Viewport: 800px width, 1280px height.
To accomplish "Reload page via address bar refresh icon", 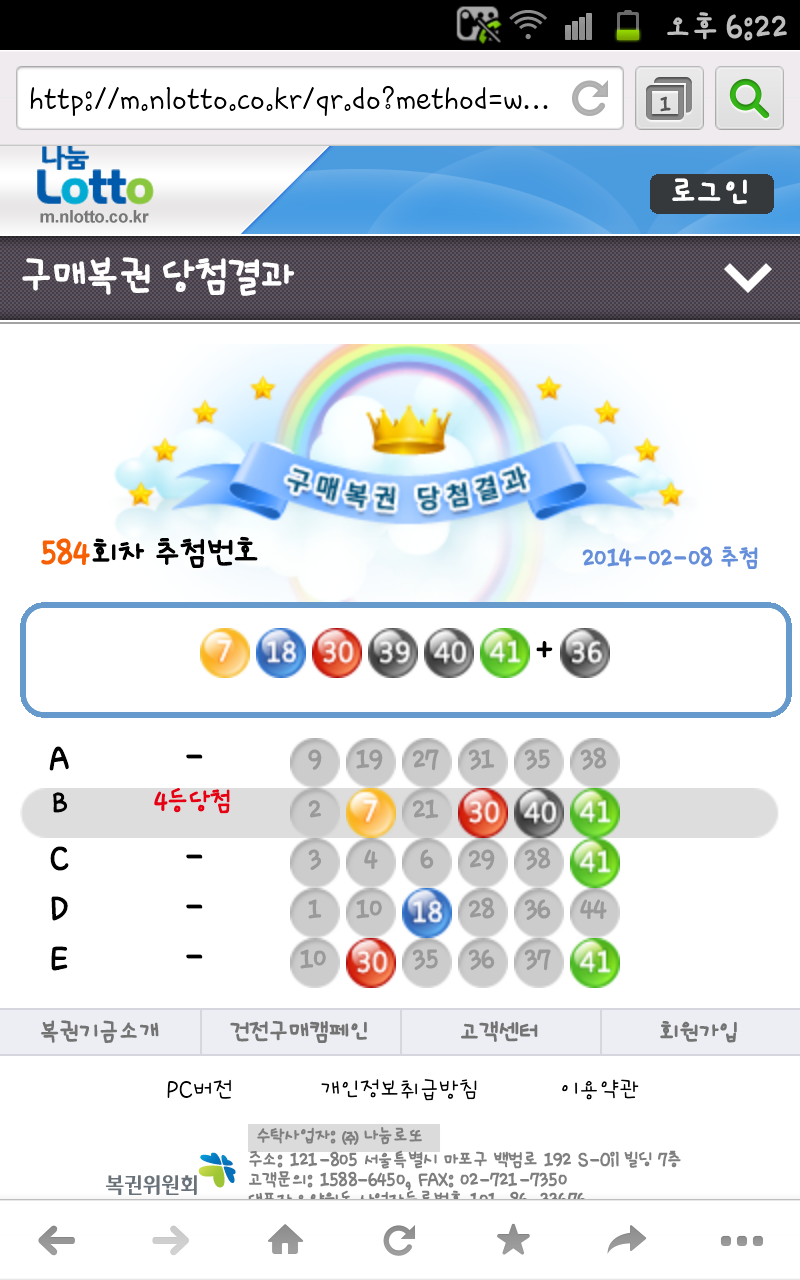I will tap(589, 98).
